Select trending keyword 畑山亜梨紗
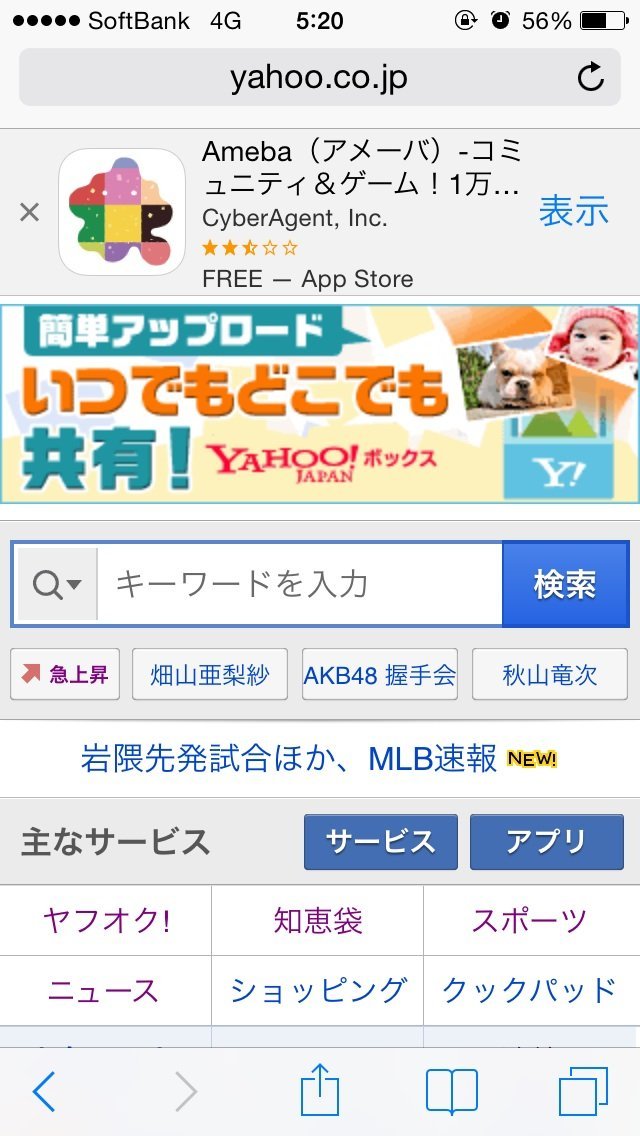This screenshot has height=1136, width=640. click(210, 675)
